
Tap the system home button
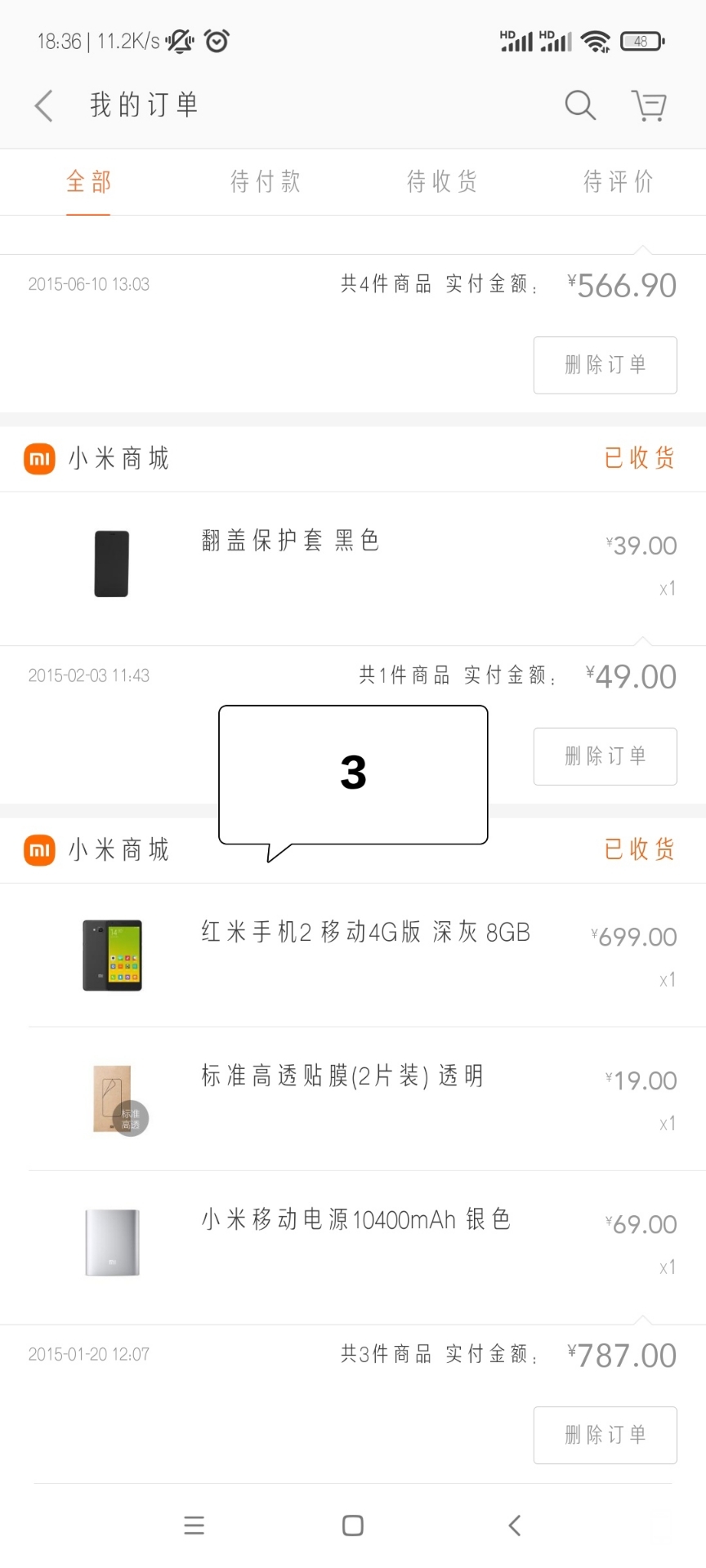tap(353, 1526)
